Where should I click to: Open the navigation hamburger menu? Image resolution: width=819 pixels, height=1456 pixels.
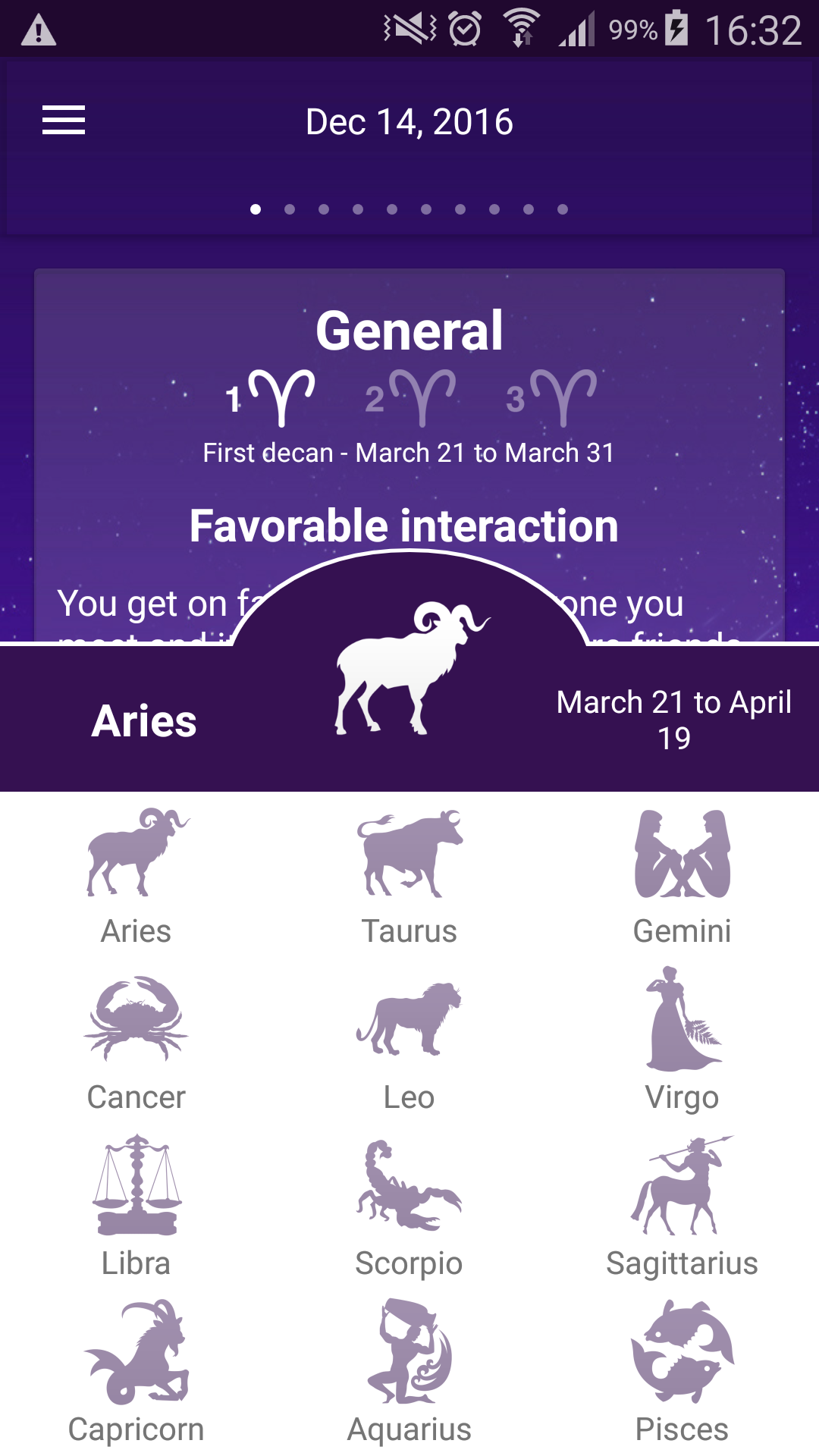click(63, 120)
